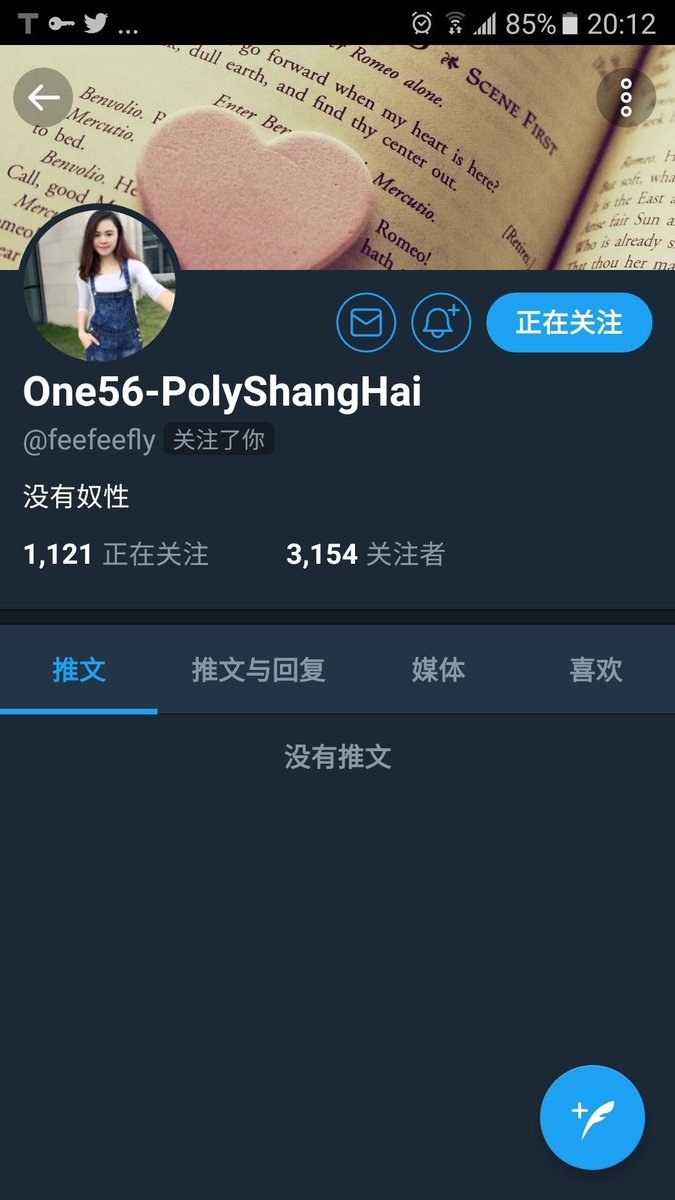View the 3,154 关注者 followers list

(365, 554)
